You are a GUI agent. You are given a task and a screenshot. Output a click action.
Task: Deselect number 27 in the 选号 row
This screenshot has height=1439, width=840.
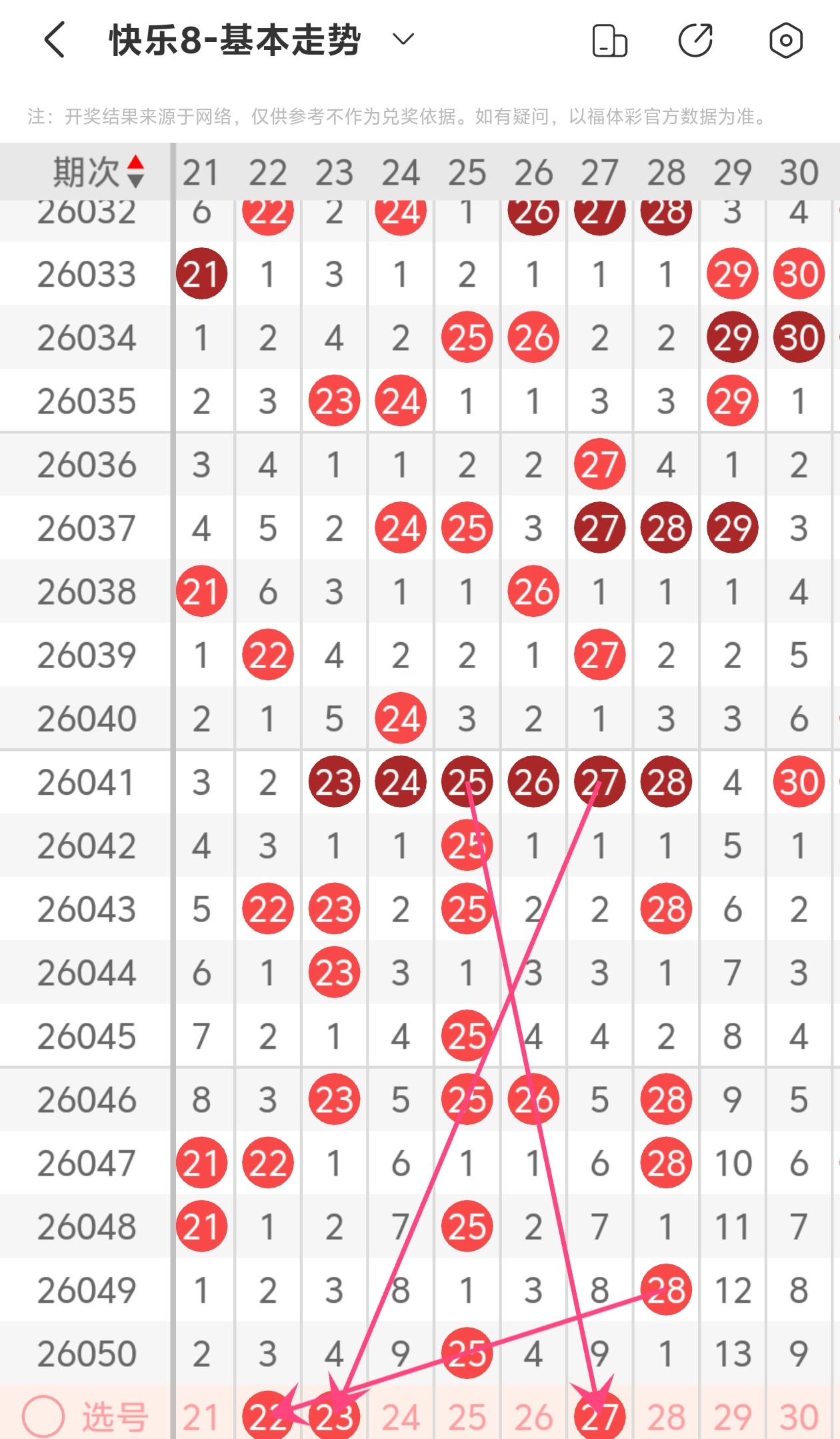click(x=599, y=1415)
